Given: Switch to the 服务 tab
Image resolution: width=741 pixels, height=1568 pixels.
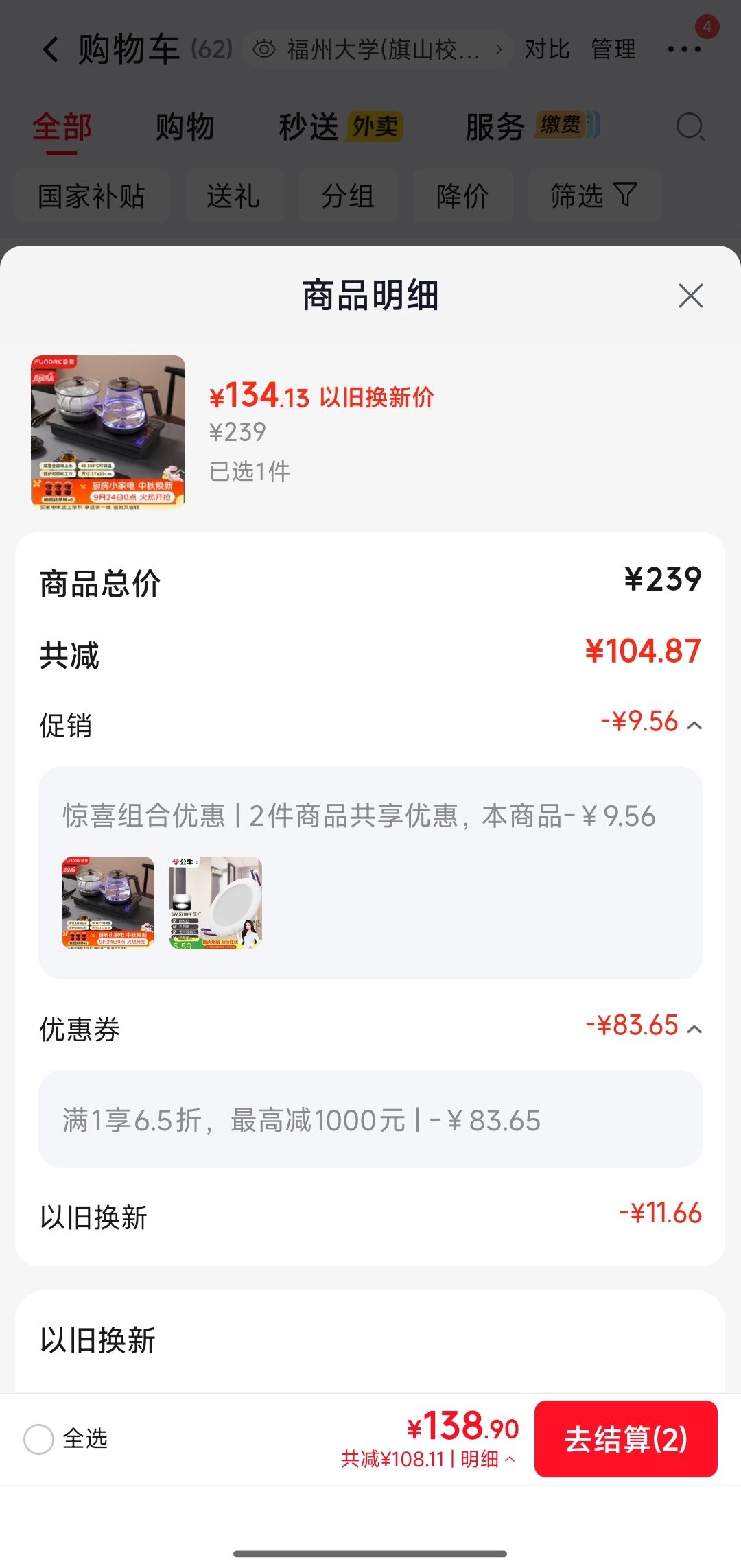Looking at the screenshot, I should [x=532, y=127].
